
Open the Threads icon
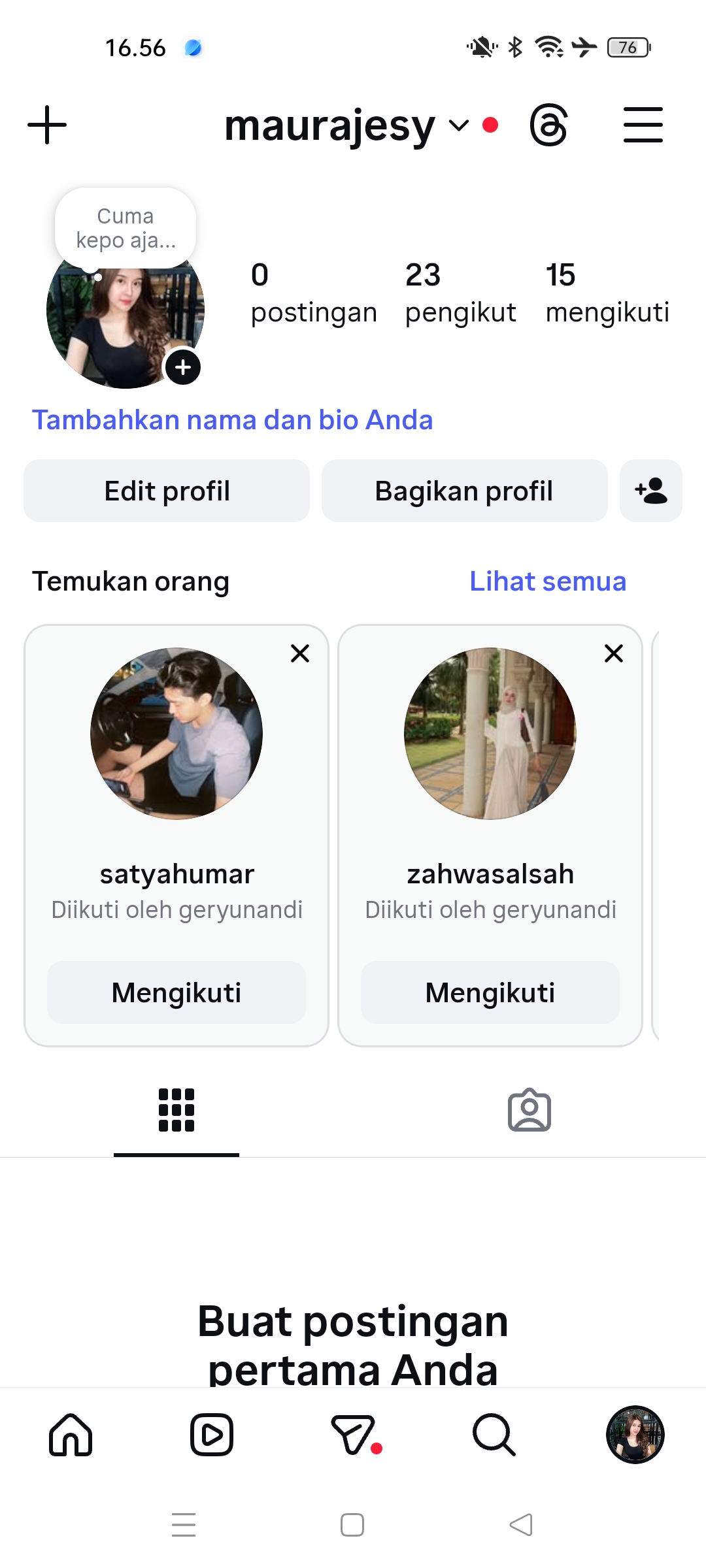[548, 125]
